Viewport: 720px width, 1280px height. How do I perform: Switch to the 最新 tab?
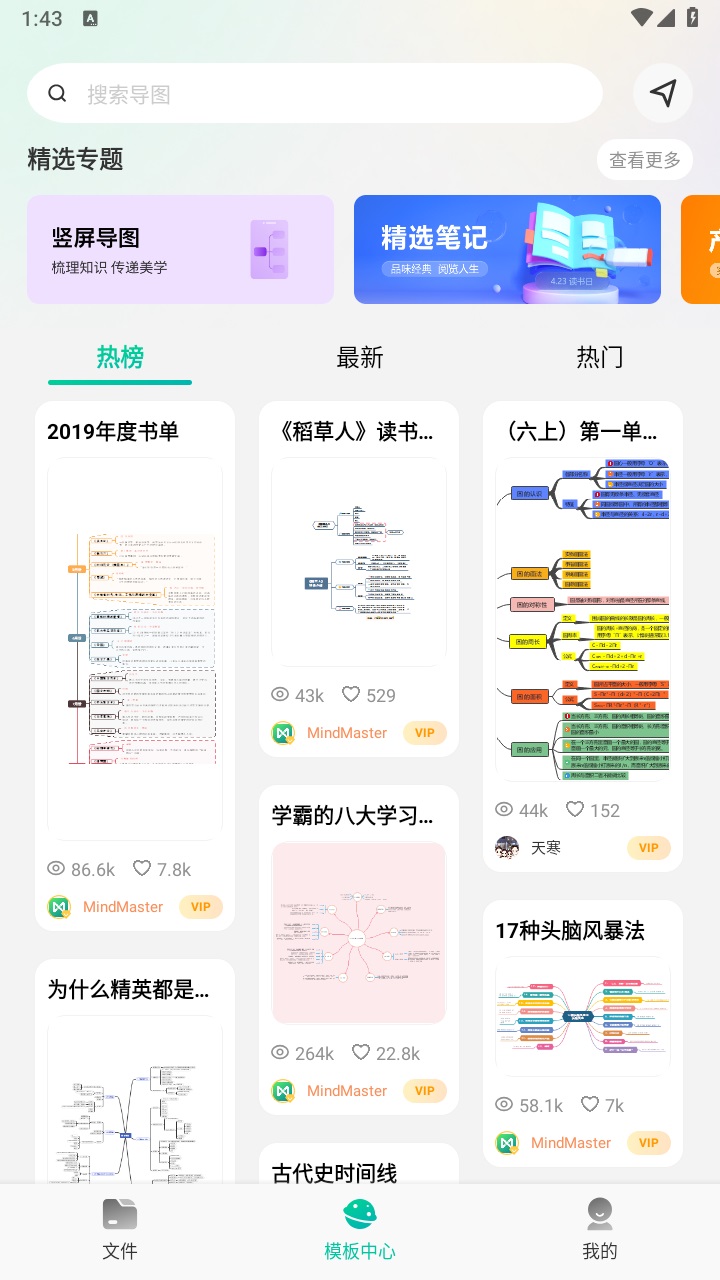[x=360, y=357]
